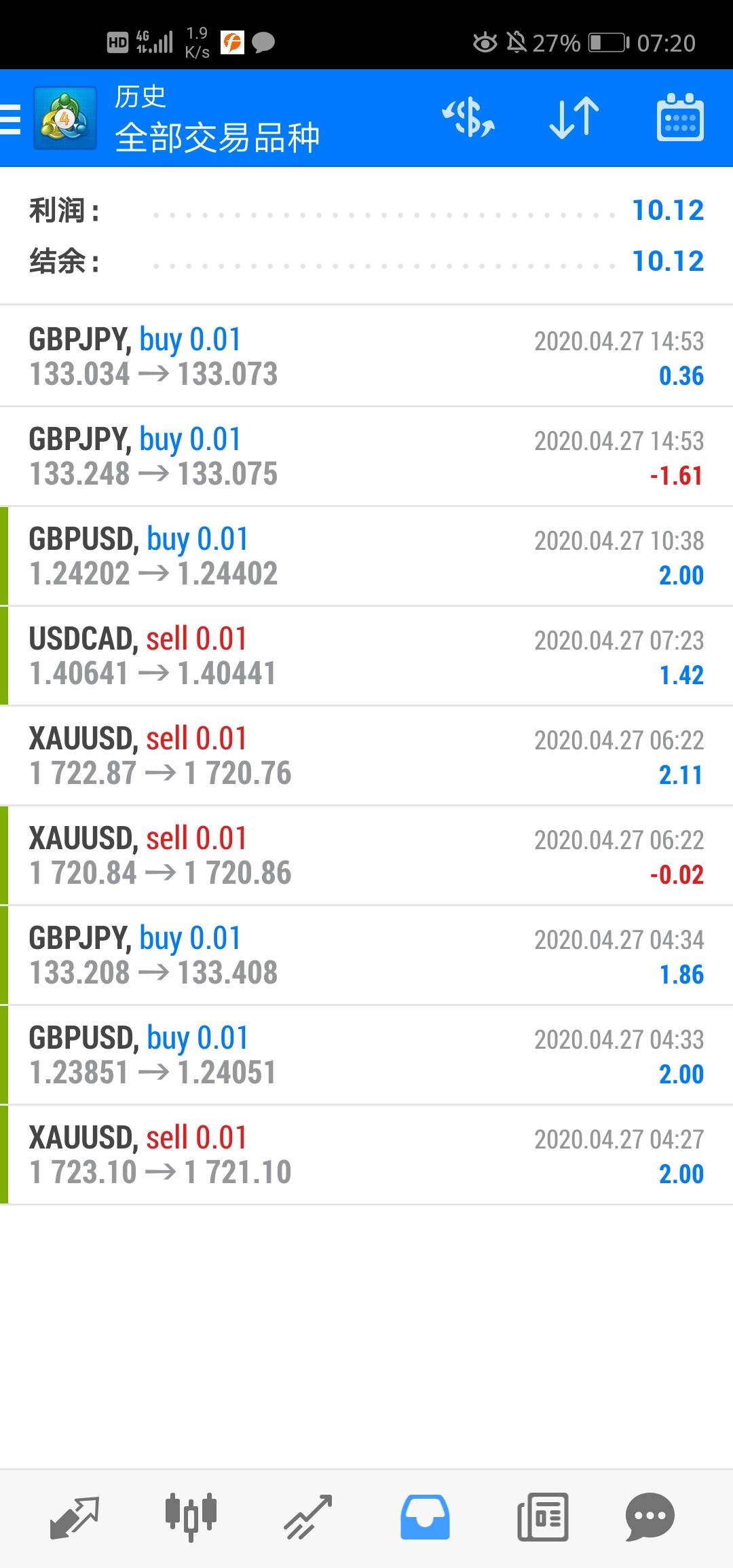The image size is (733, 1568).
Task: Open the symbol filter dollar icon
Action: 468,118
